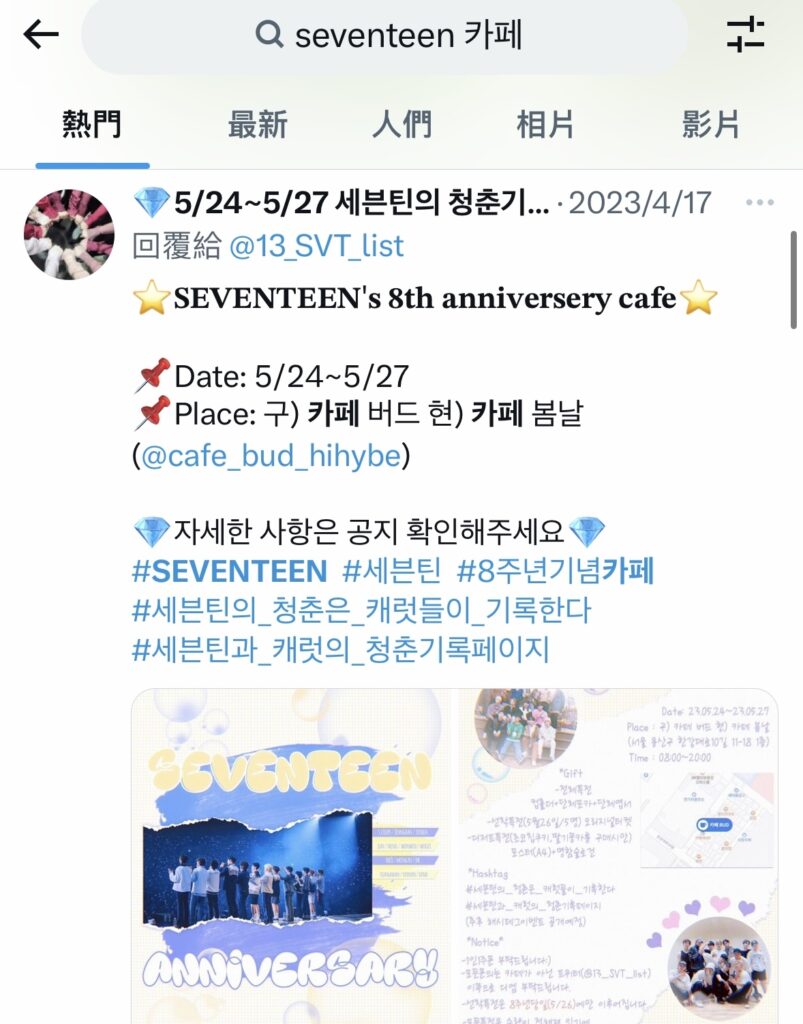Screen dimensions: 803x1024
Task: Open the #8주년기념카페 hashtag
Action: (555, 571)
